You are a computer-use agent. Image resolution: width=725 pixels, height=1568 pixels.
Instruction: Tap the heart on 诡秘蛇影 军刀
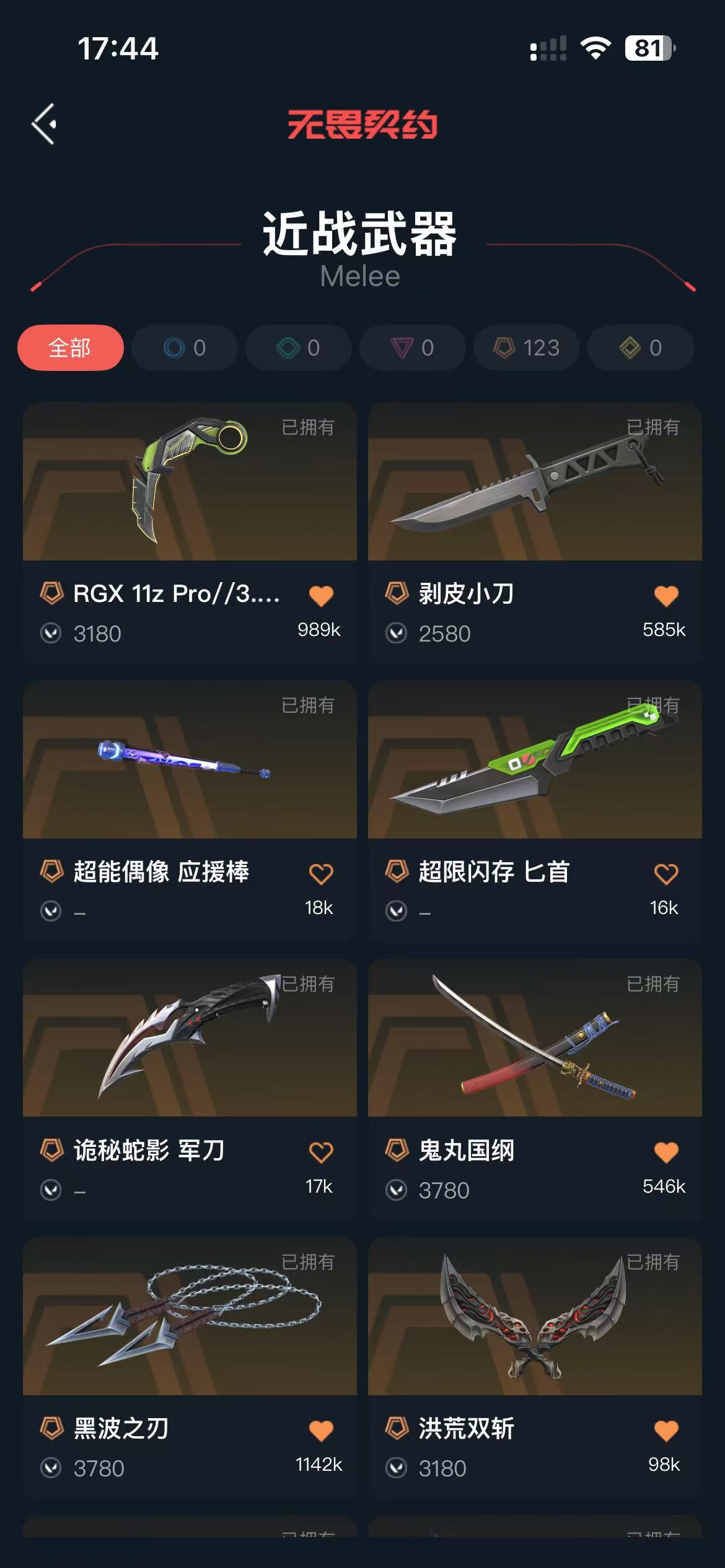(x=321, y=1152)
